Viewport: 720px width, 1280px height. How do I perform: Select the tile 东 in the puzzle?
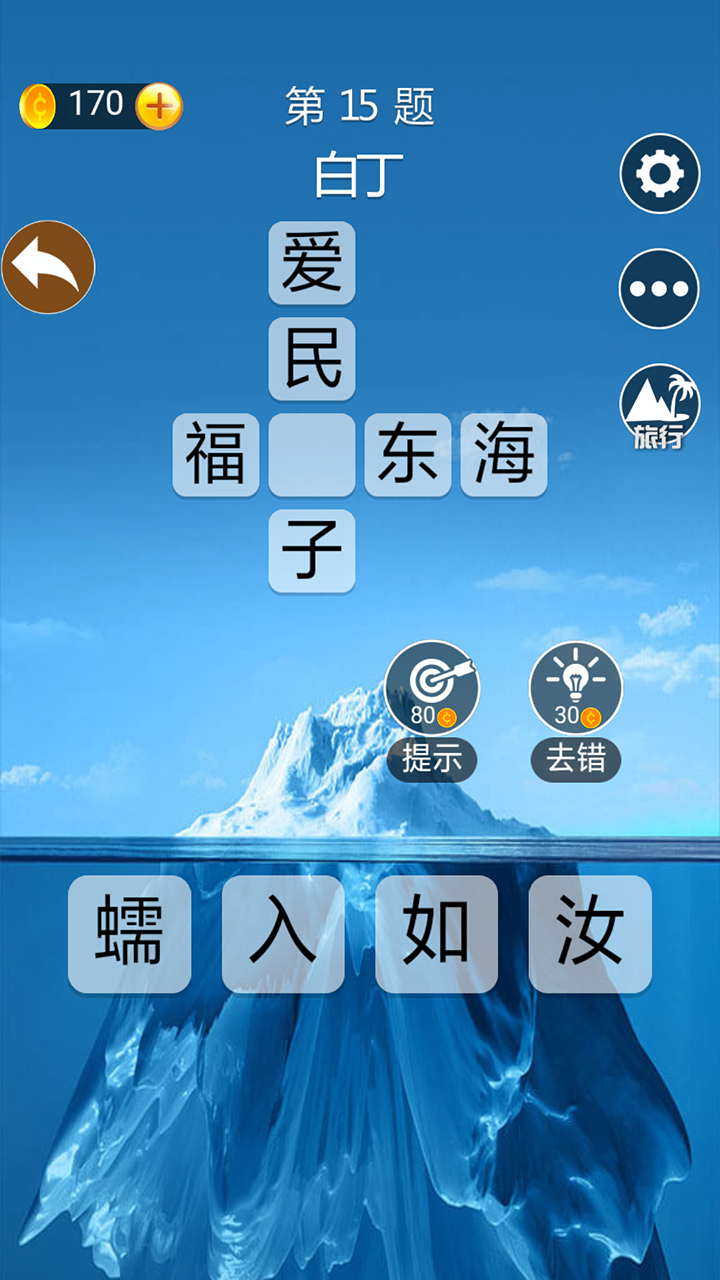click(409, 455)
